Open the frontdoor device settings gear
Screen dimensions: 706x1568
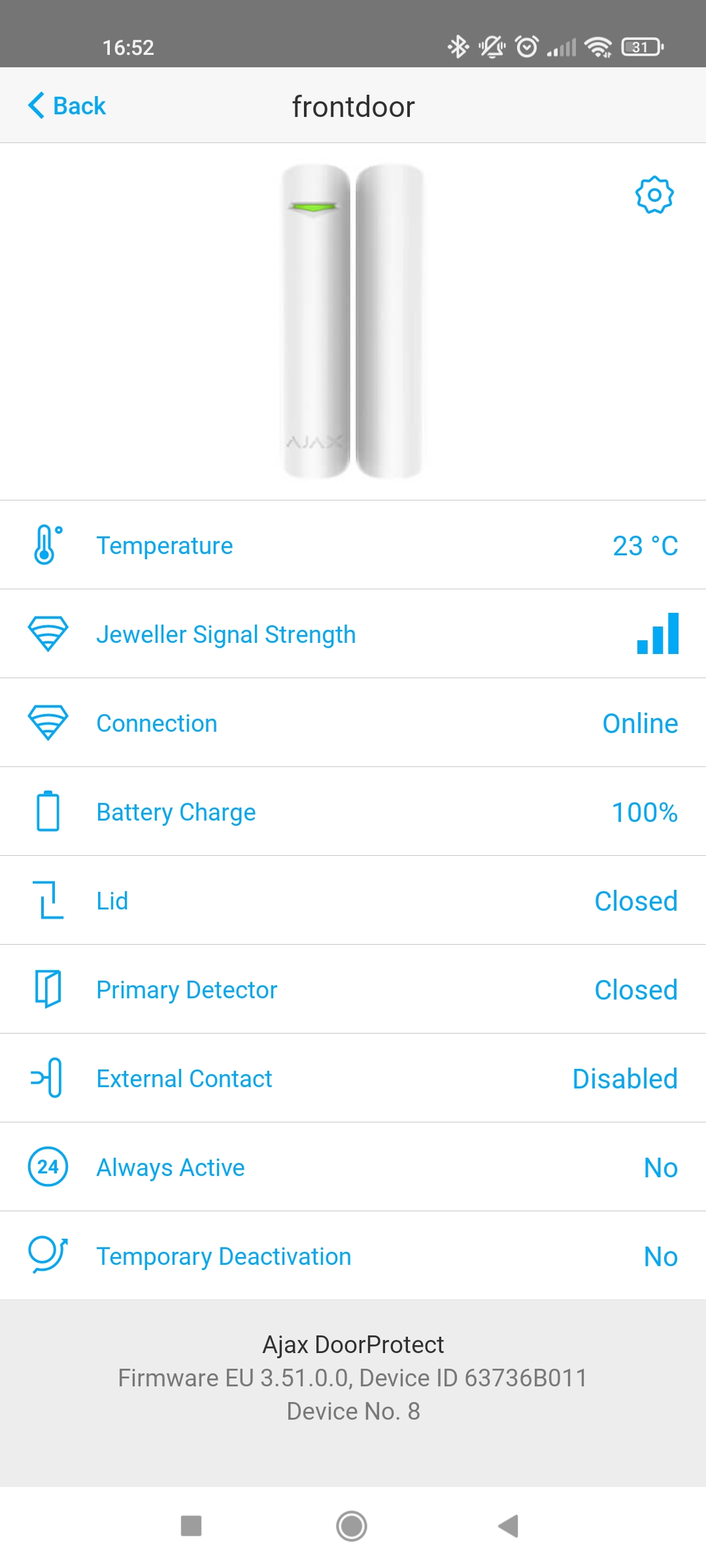click(654, 195)
